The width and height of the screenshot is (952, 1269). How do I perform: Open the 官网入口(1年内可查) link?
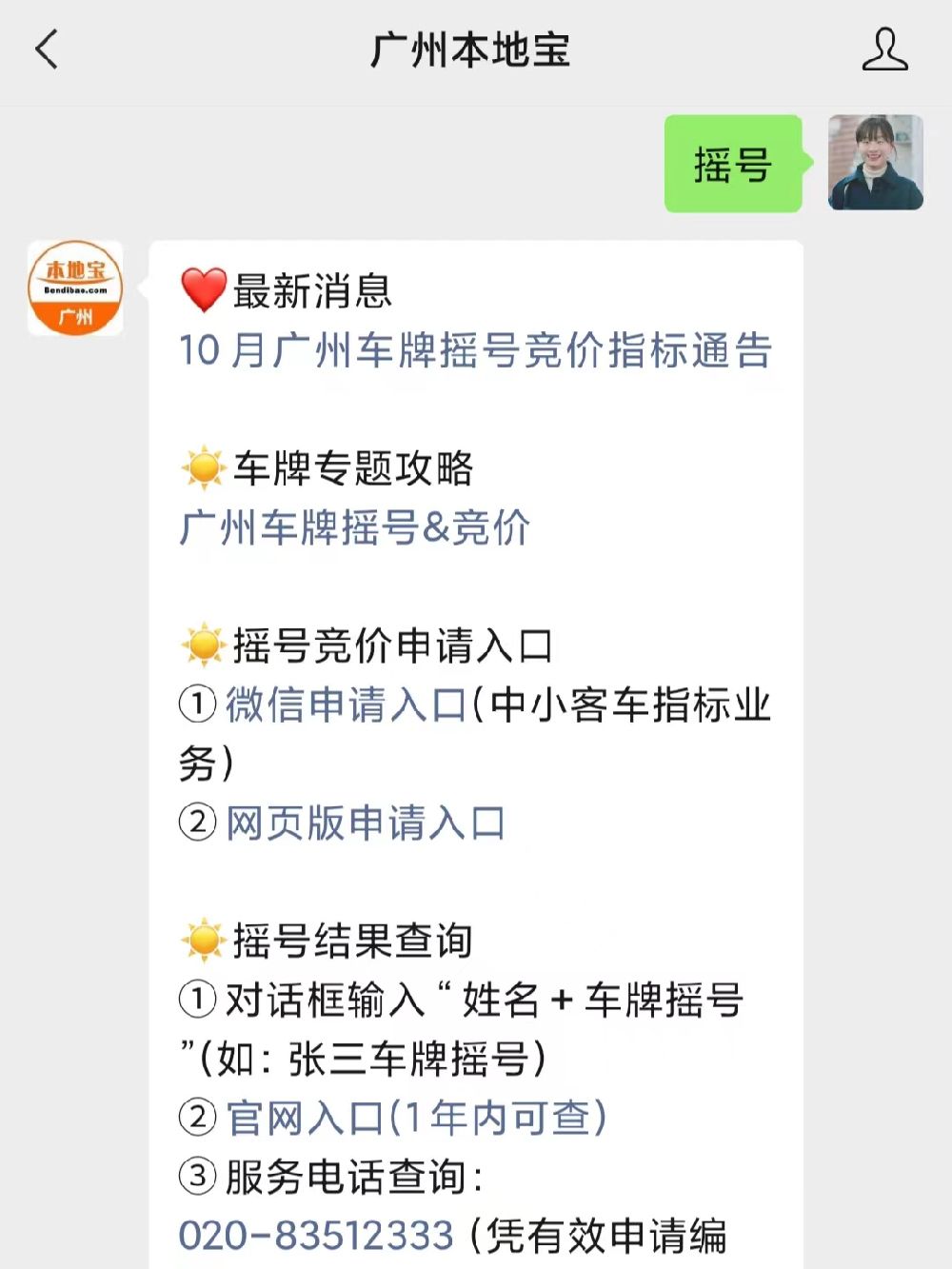(416, 1118)
